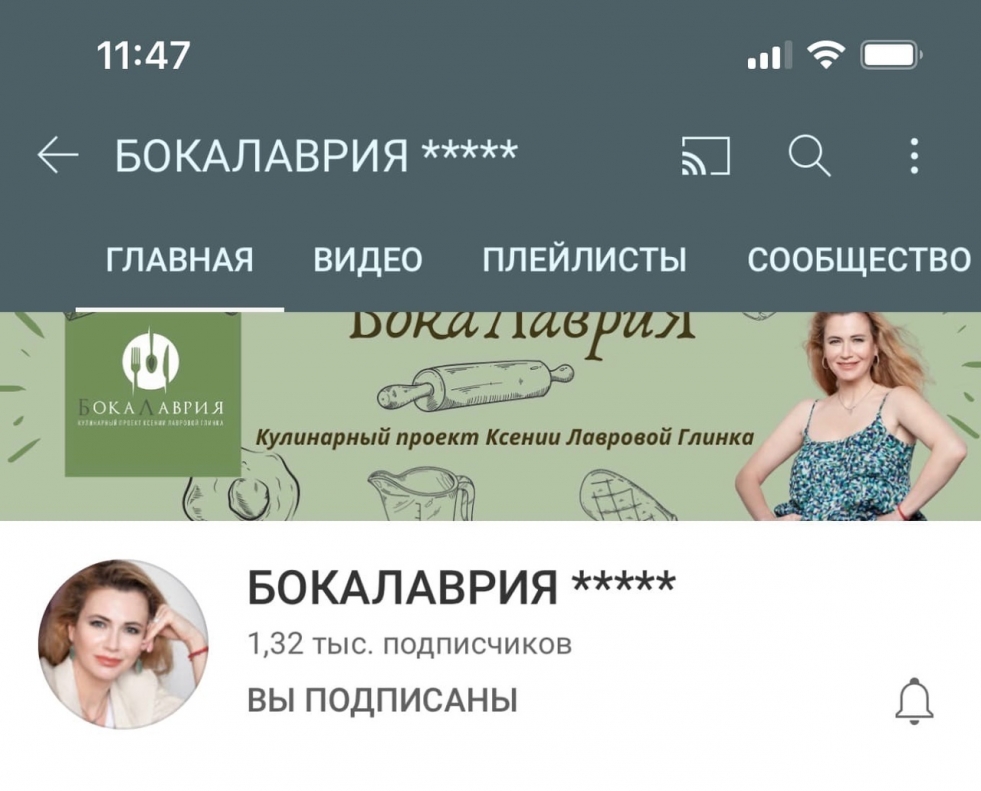The height and width of the screenshot is (791, 981).
Task: Switch to the ГЛАВНАЯ tab
Action: [x=179, y=260]
